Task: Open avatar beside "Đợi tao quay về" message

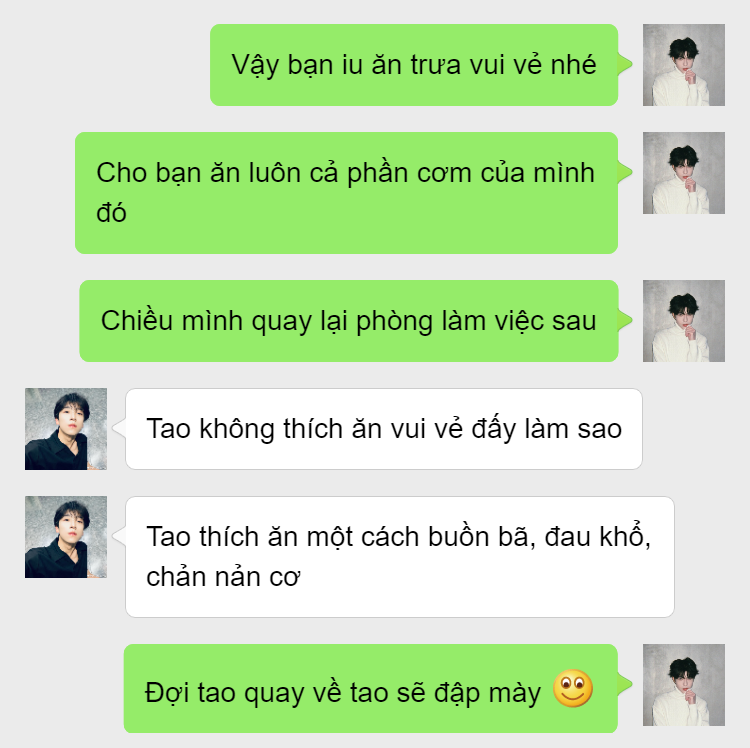Action: (x=683, y=685)
